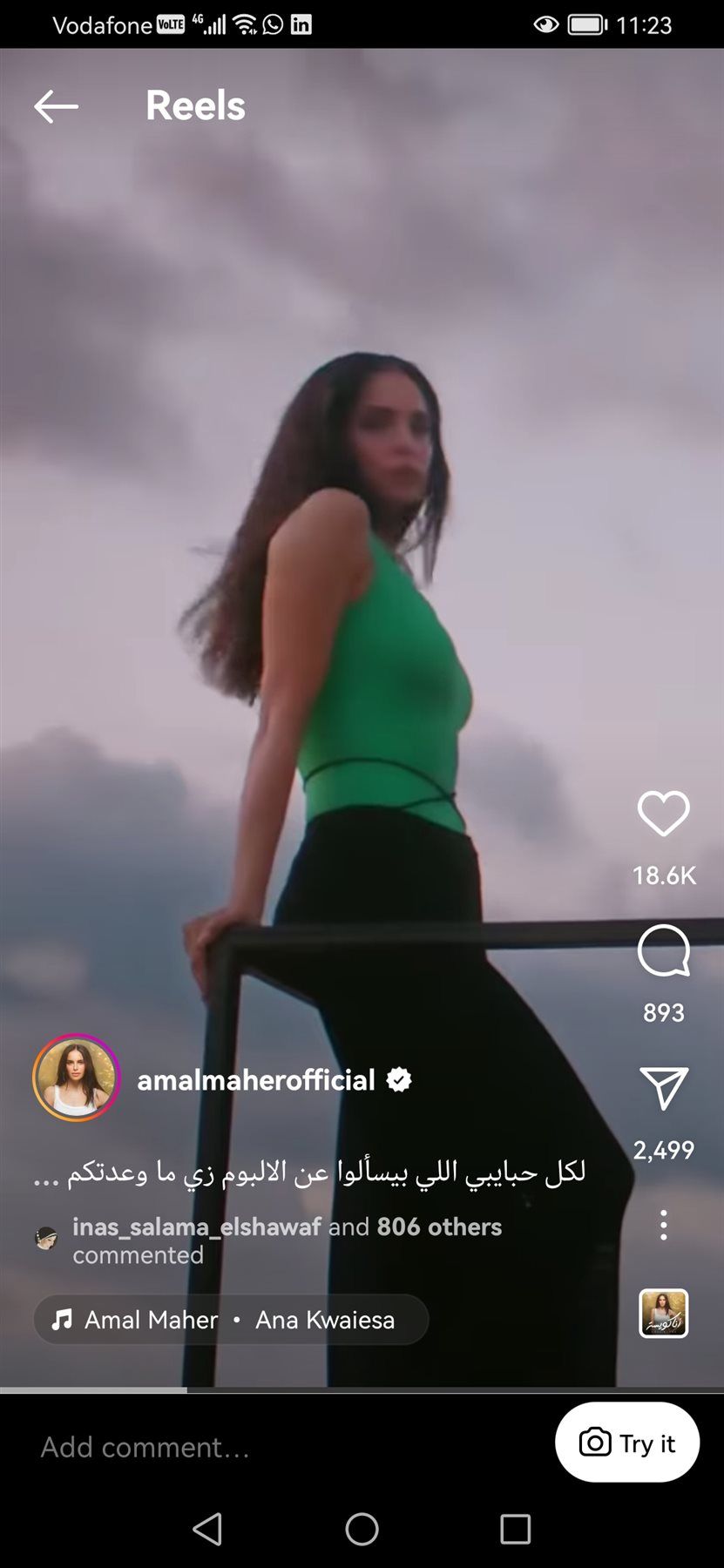Go back from Reels
This screenshot has height=1568, width=724.
(56, 106)
